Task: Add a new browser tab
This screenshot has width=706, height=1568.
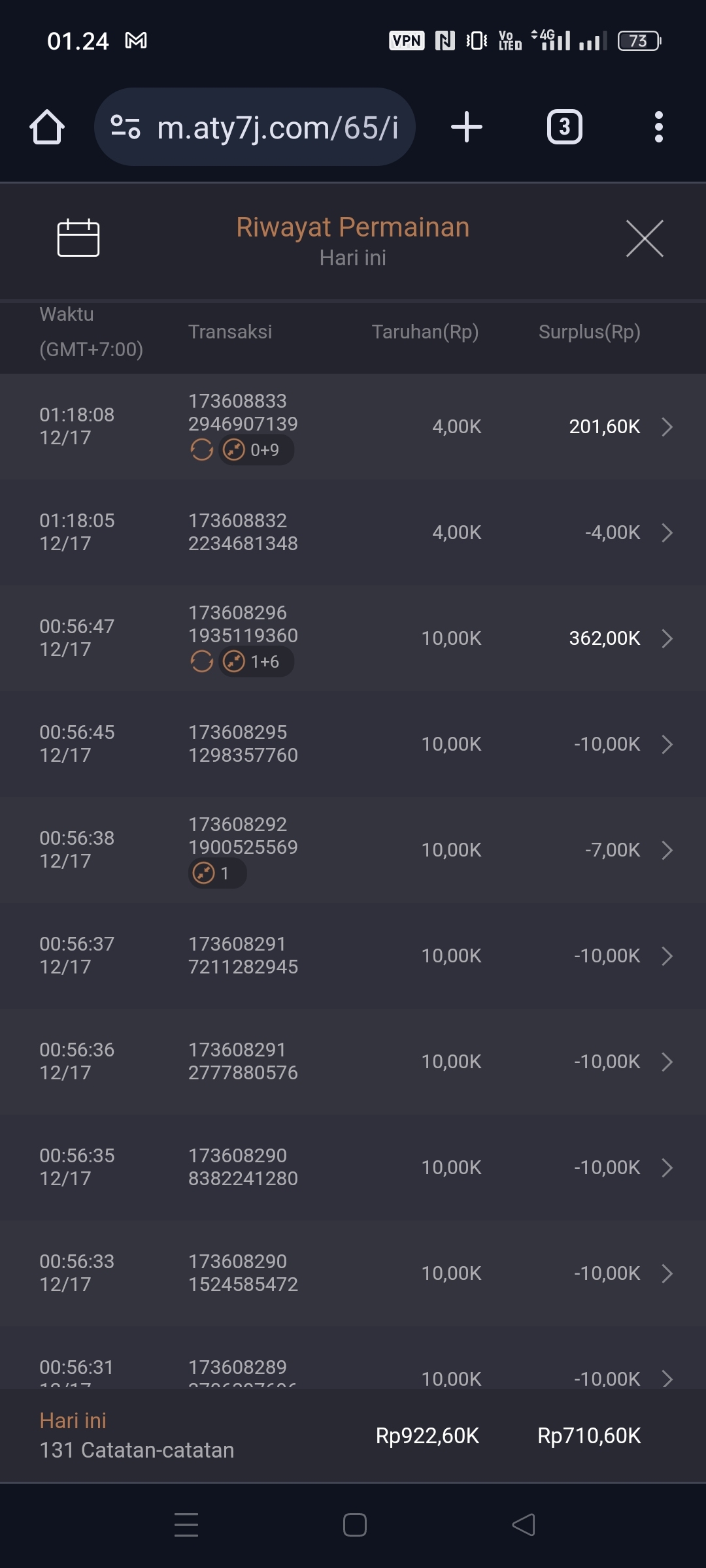Action: coord(467,127)
